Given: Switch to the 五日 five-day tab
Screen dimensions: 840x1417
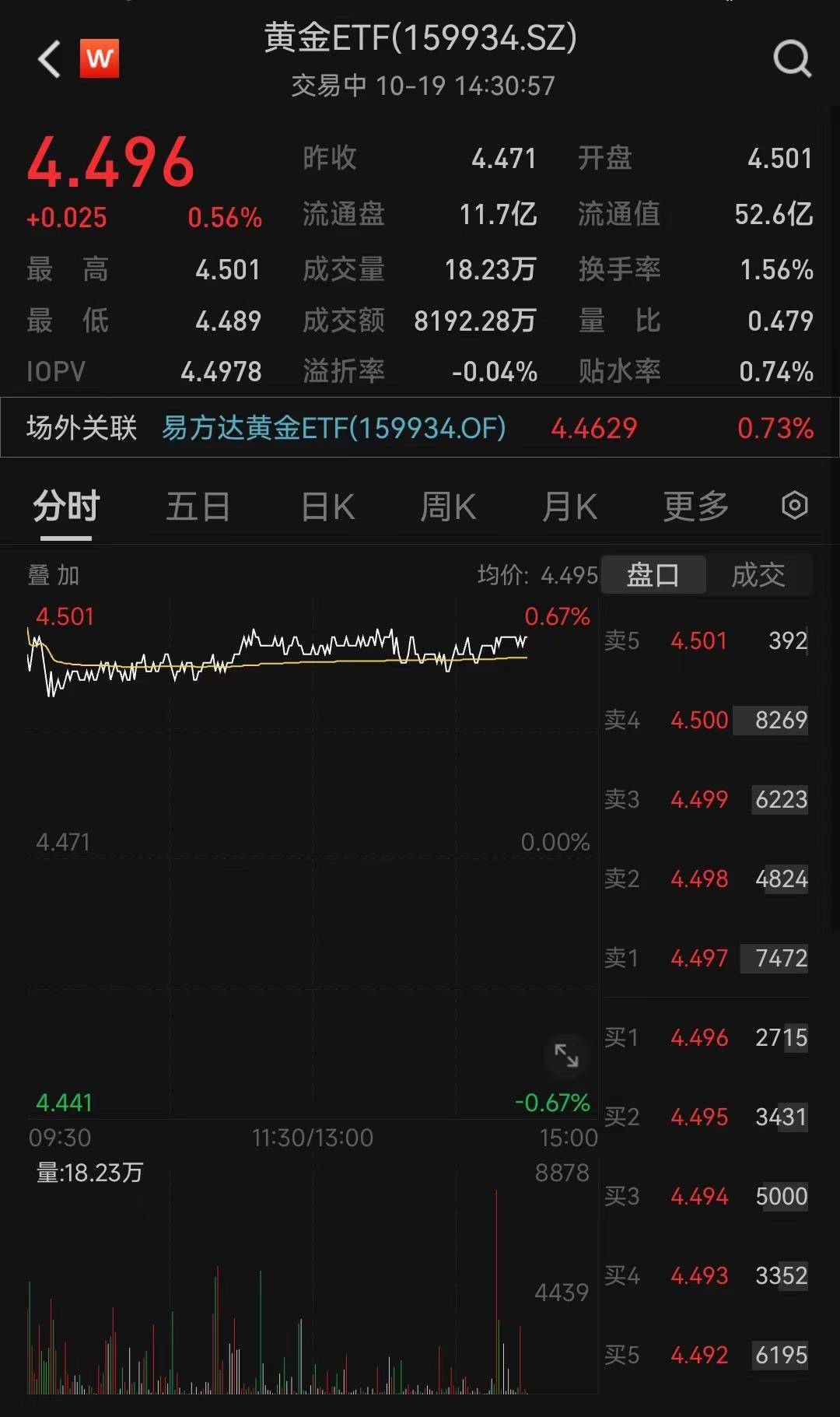Looking at the screenshot, I should [199, 505].
